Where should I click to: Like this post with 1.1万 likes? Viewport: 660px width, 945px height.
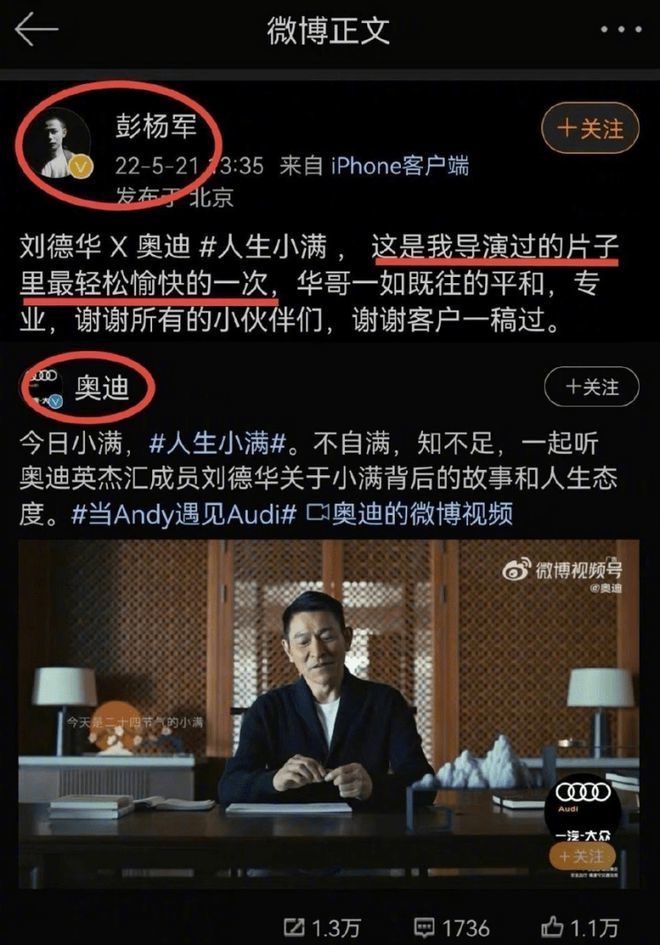coord(580,927)
